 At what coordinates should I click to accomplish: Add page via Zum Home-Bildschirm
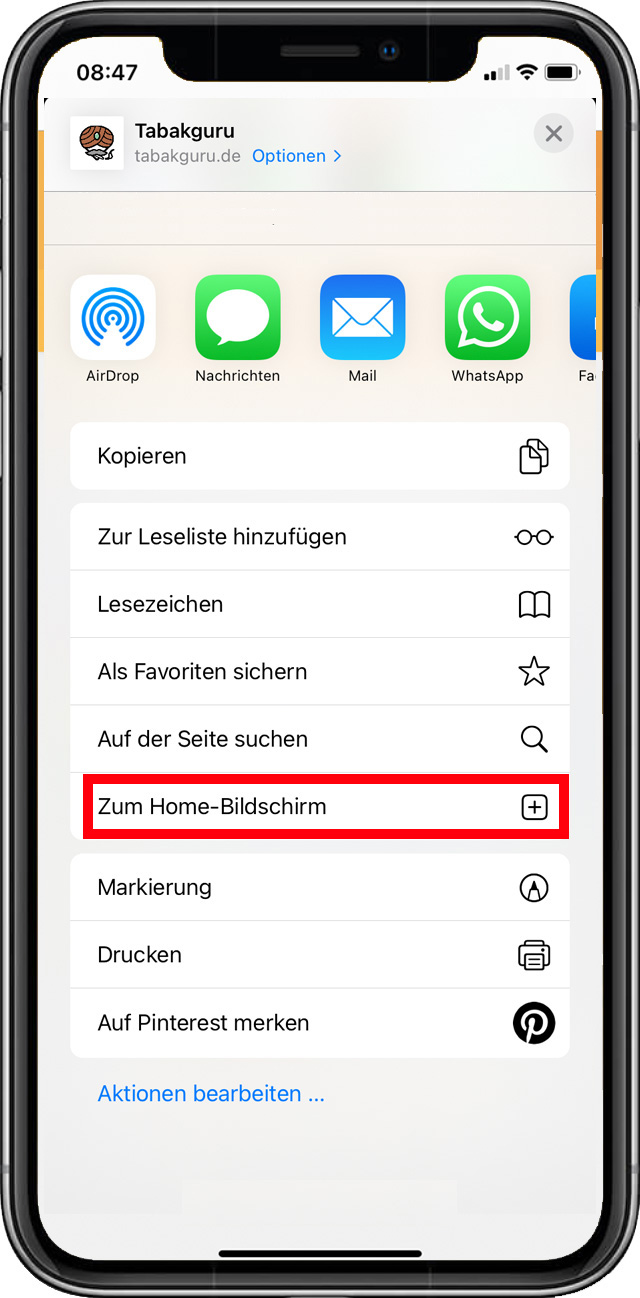pos(320,807)
